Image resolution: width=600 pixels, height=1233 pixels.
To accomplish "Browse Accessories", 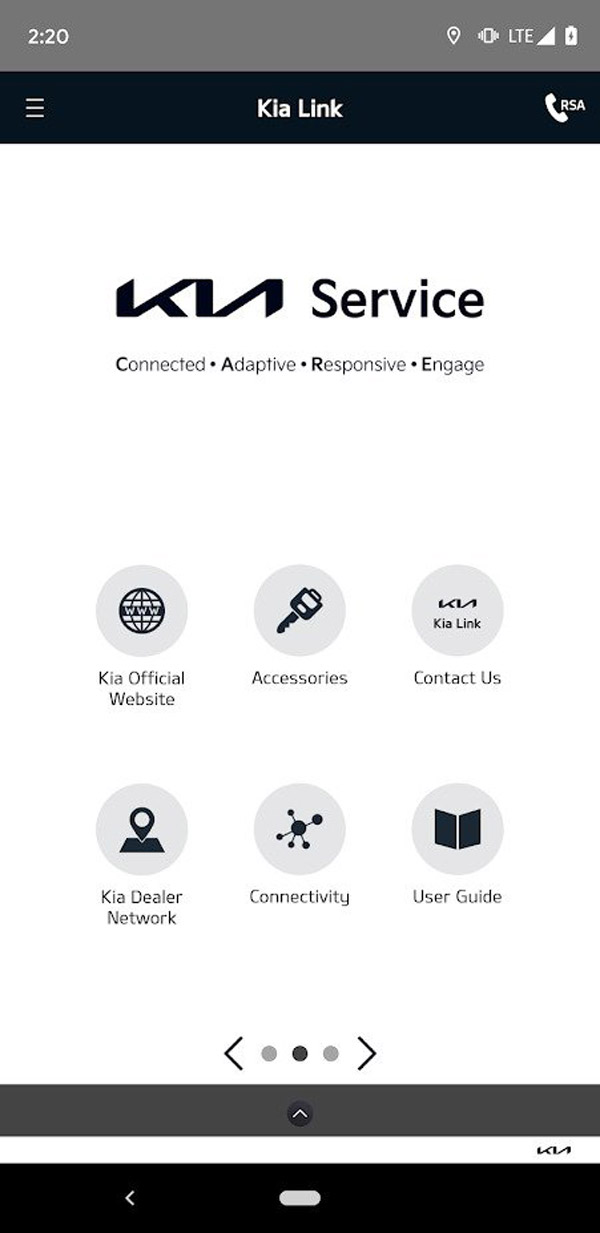I will click(x=300, y=611).
